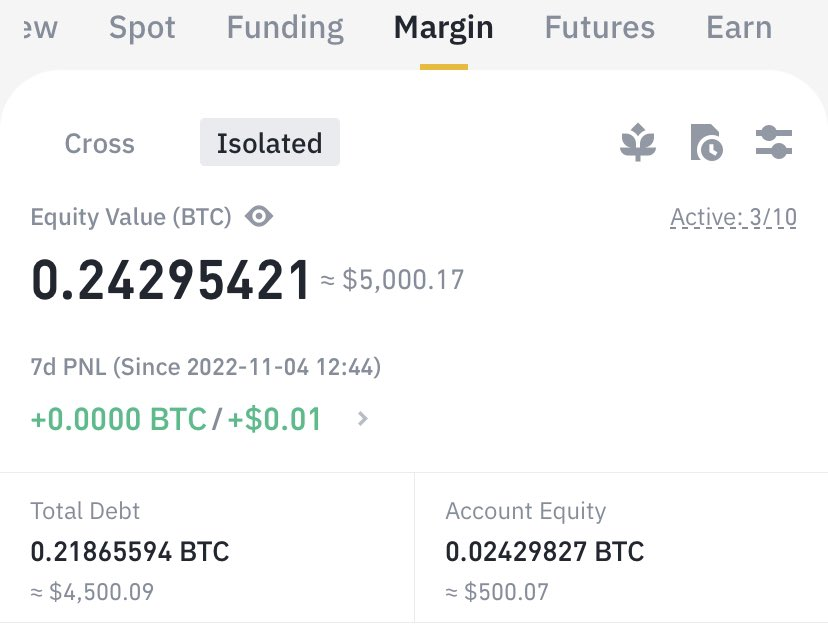Viewport: 828px width, 635px height.
Task: Tap the Active: 3/10 link
Action: (733, 218)
